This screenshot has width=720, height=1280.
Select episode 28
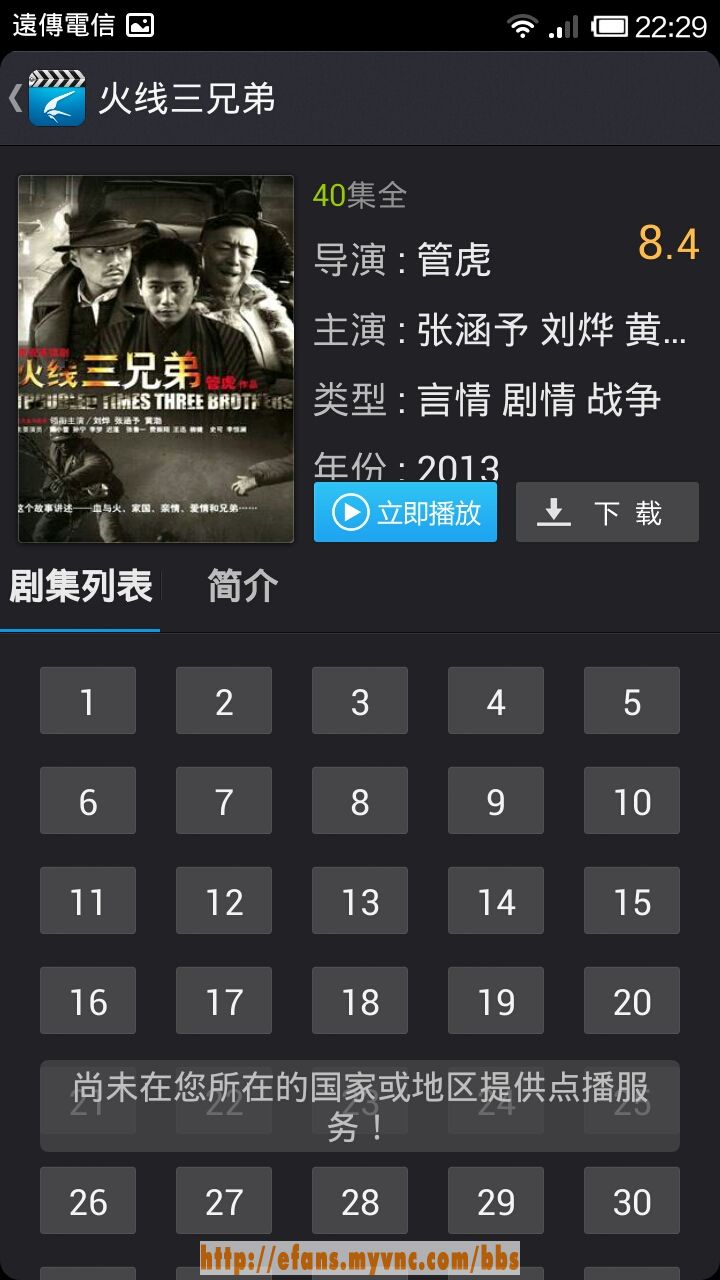click(360, 1201)
